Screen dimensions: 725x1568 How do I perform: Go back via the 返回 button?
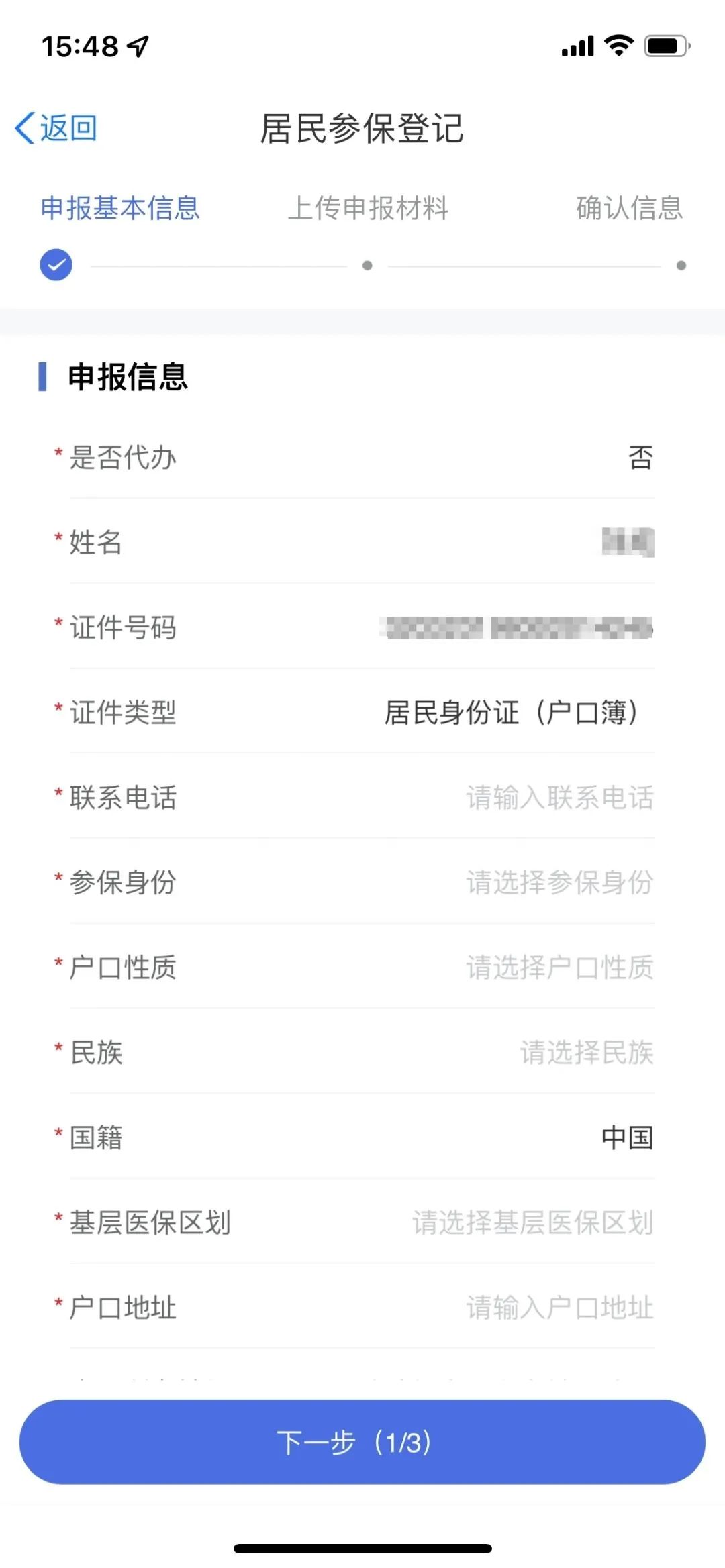[x=56, y=127]
